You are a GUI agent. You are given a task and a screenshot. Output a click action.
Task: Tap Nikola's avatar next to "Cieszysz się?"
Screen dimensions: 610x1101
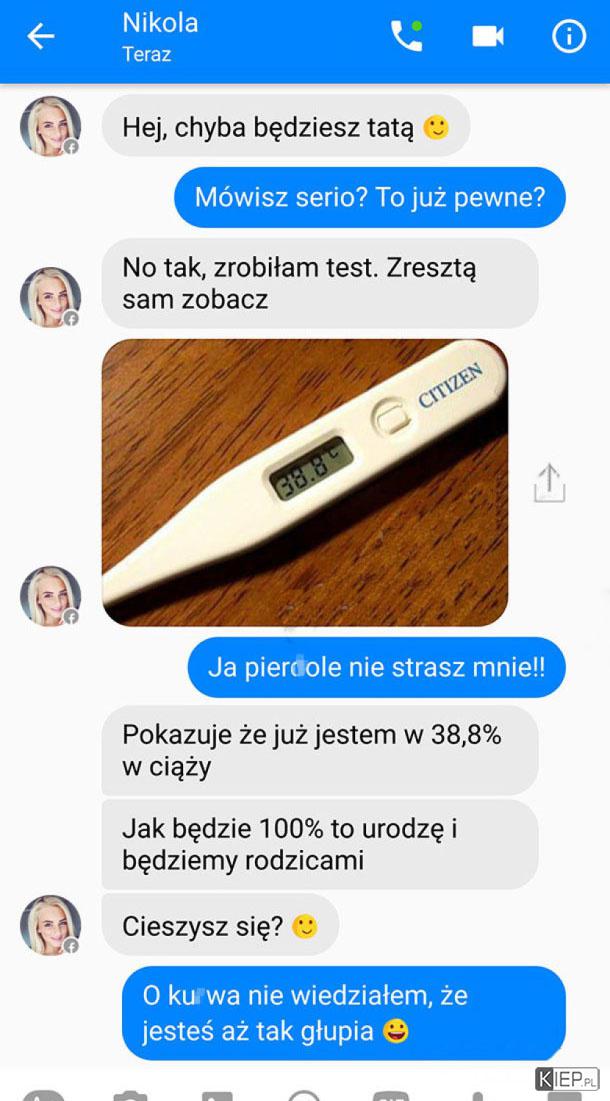(x=50, y=925)
